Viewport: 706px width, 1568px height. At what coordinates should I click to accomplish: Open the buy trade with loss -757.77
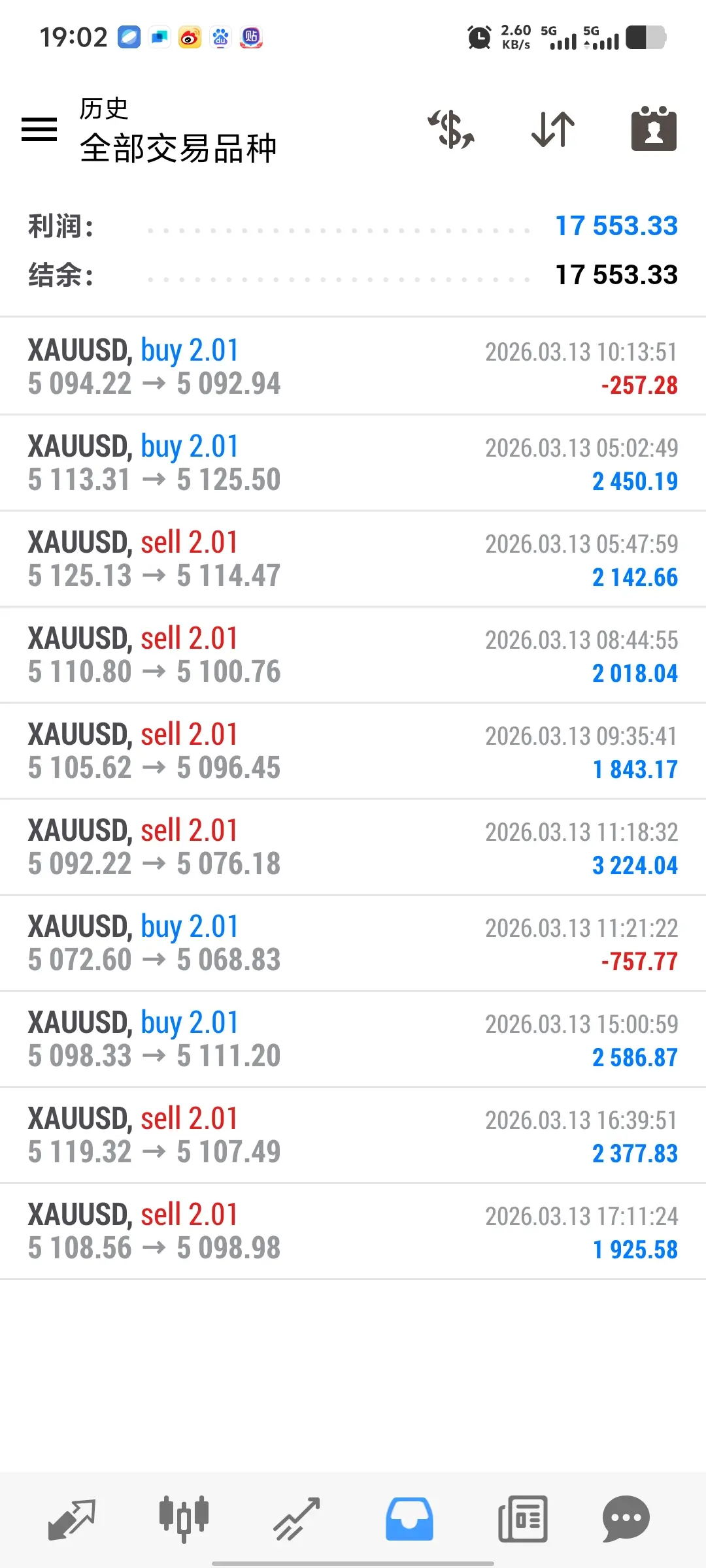(353, 943)
